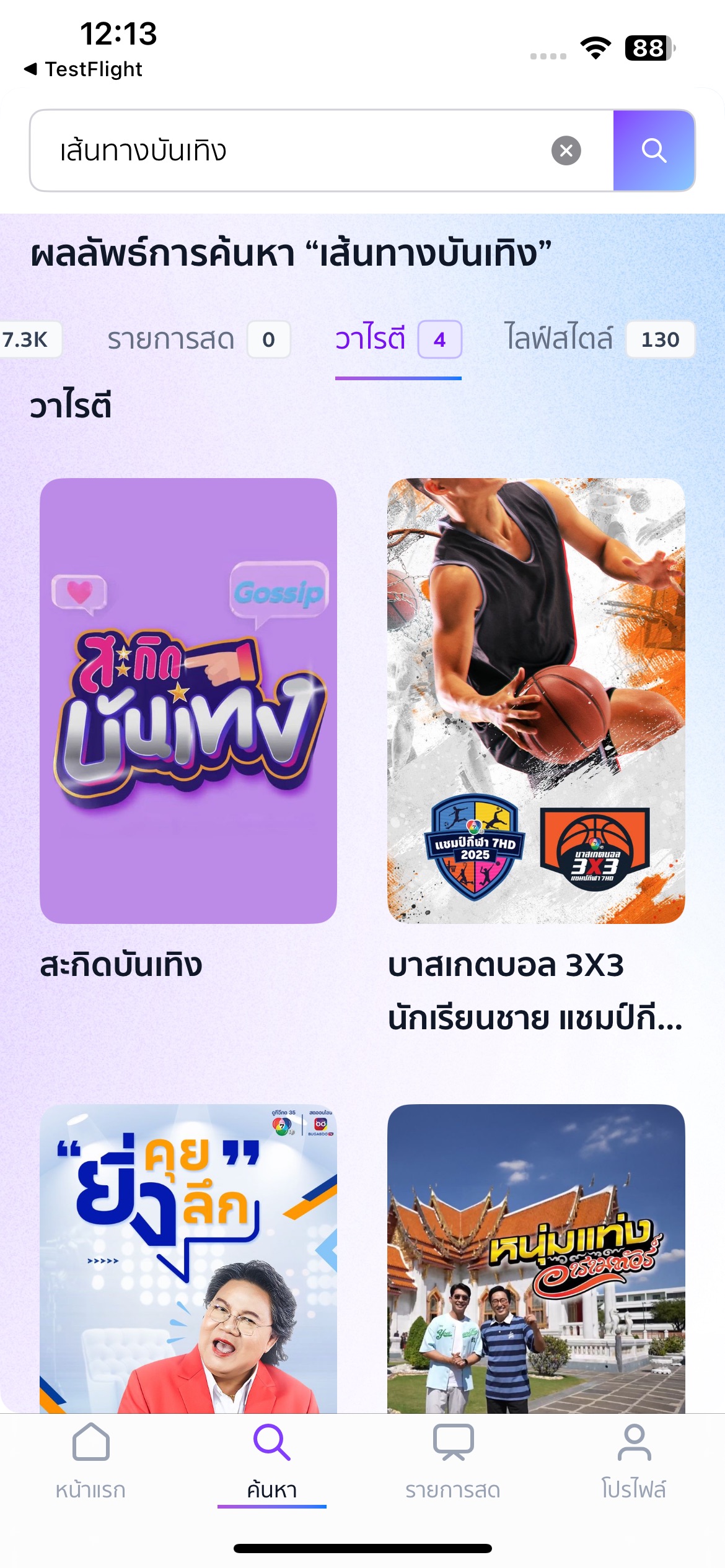
Task: Open the บาสเกตบอล 3X3 show card
Action: tap(536, 700)
